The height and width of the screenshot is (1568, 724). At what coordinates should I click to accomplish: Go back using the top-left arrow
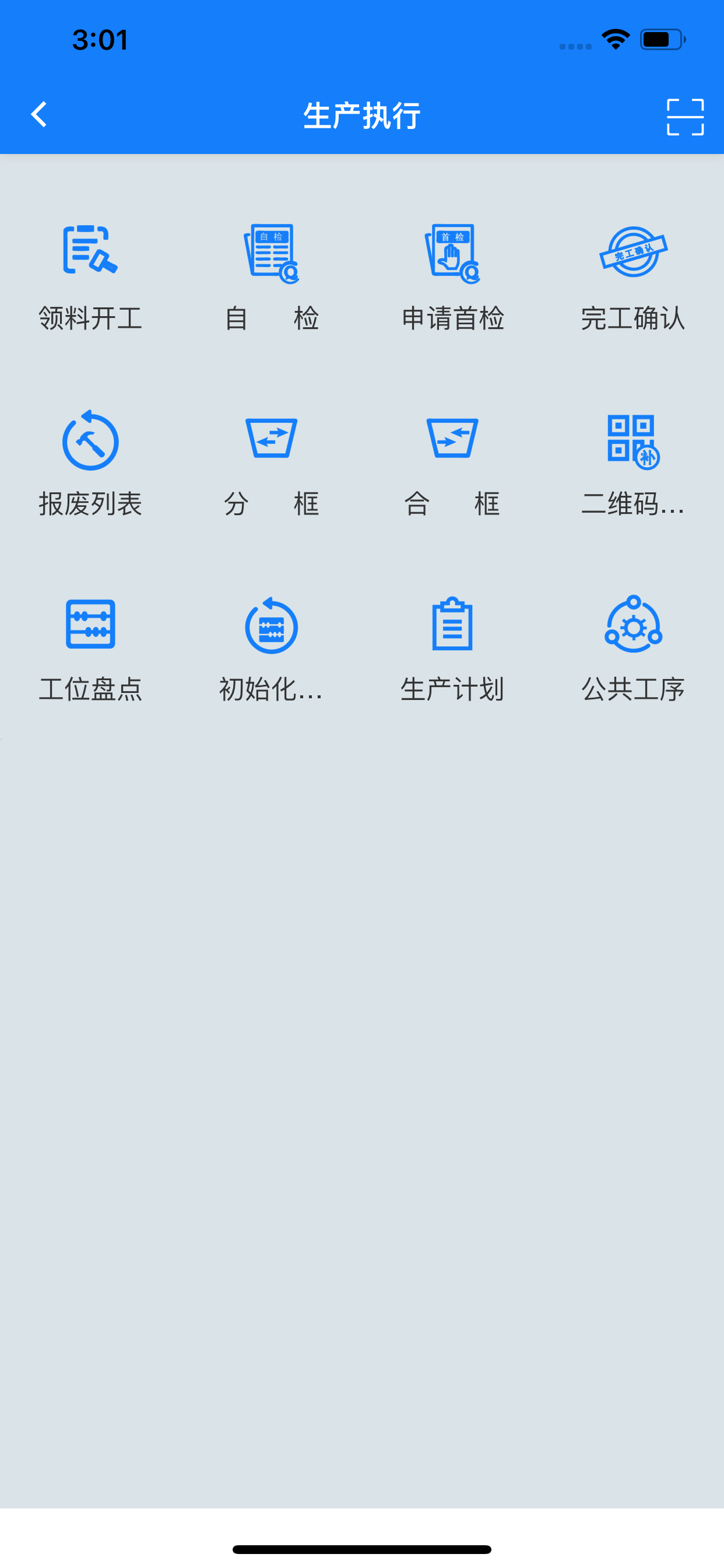(39, 114)
